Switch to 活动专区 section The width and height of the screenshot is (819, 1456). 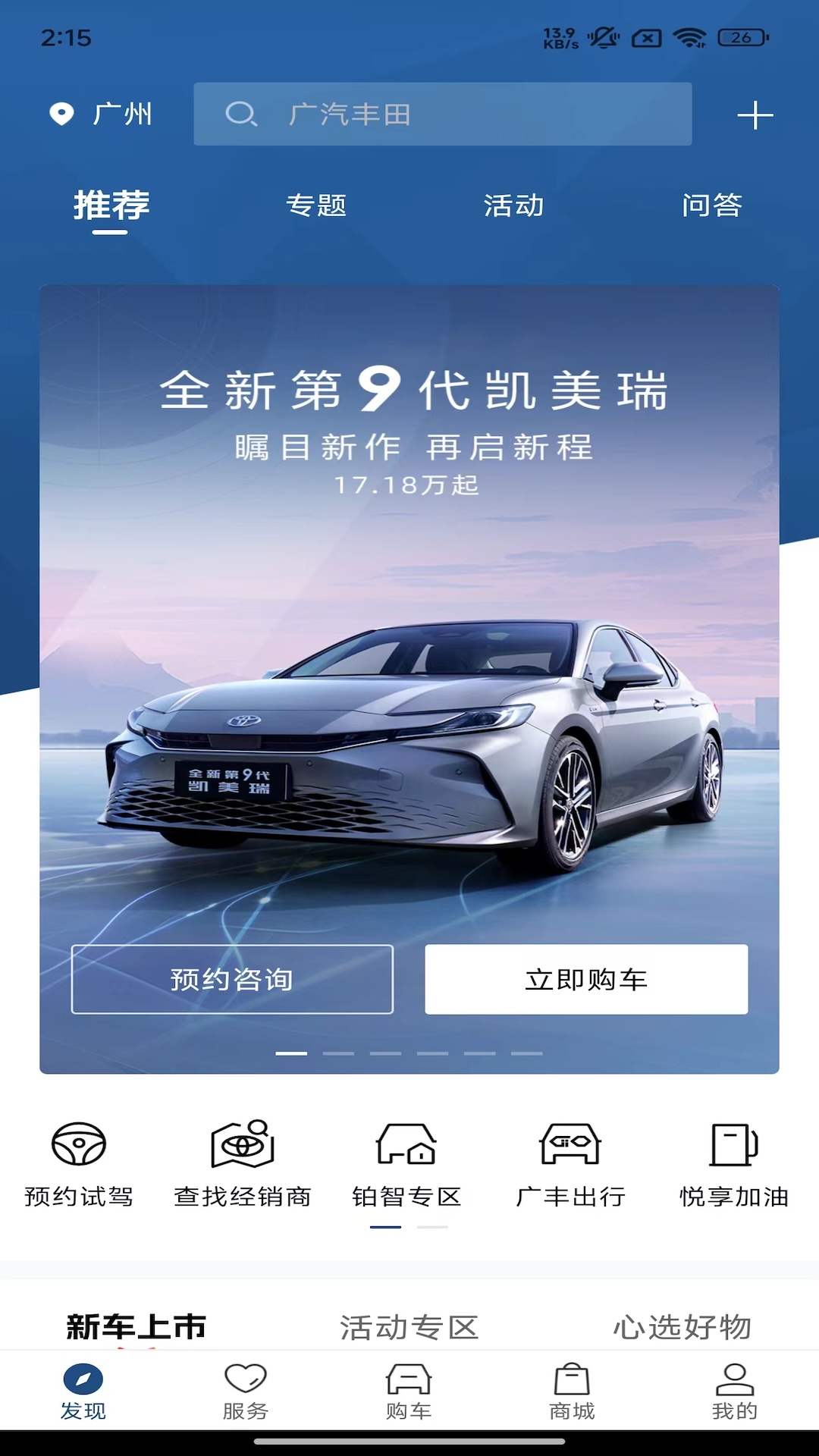click(409, 1327)
